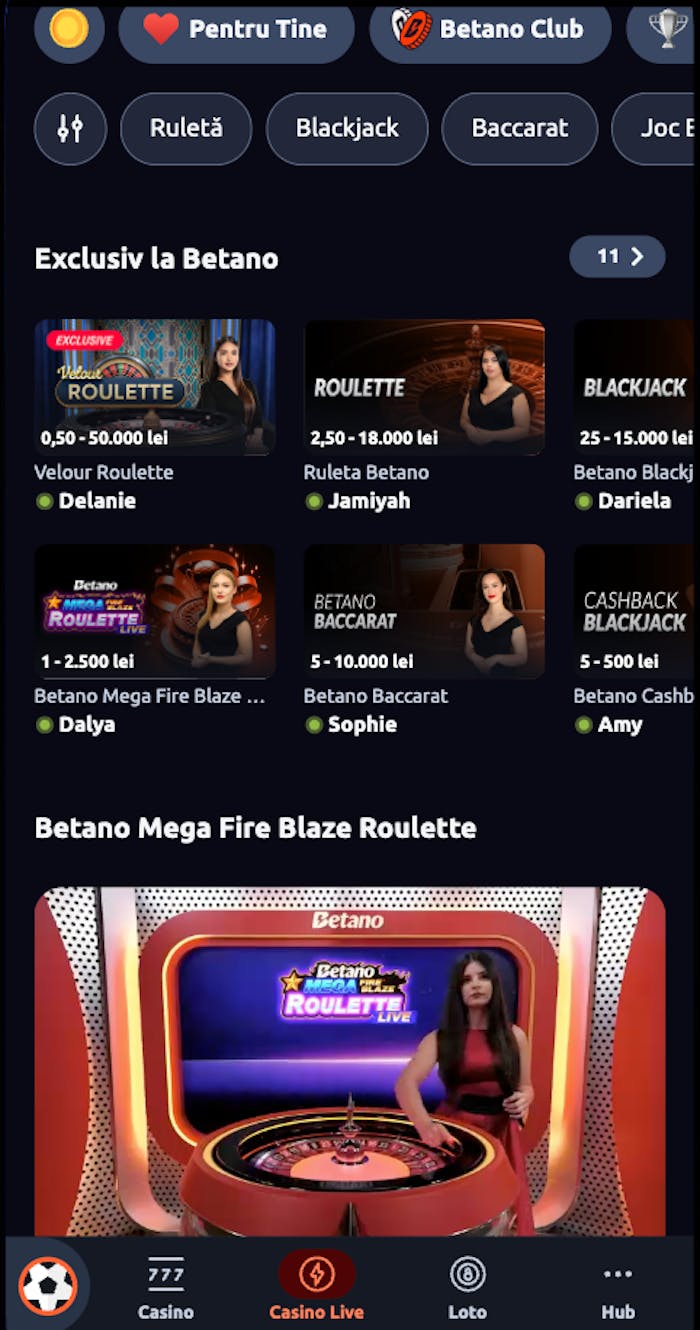Open the Hub menu tab
This screenshot has width=700, height=1330.
(x=618, y=1288)
